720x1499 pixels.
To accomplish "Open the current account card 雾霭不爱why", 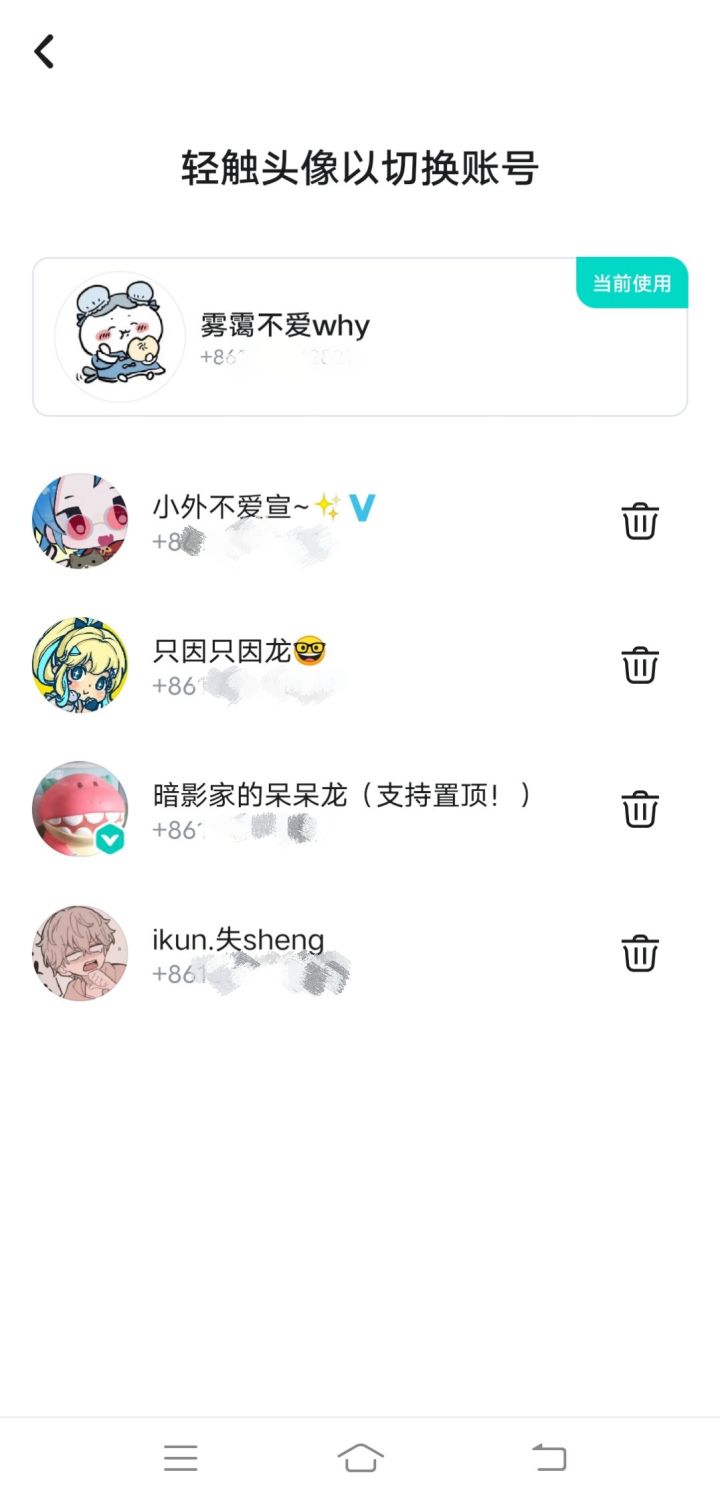I will [x=360, y=337].
